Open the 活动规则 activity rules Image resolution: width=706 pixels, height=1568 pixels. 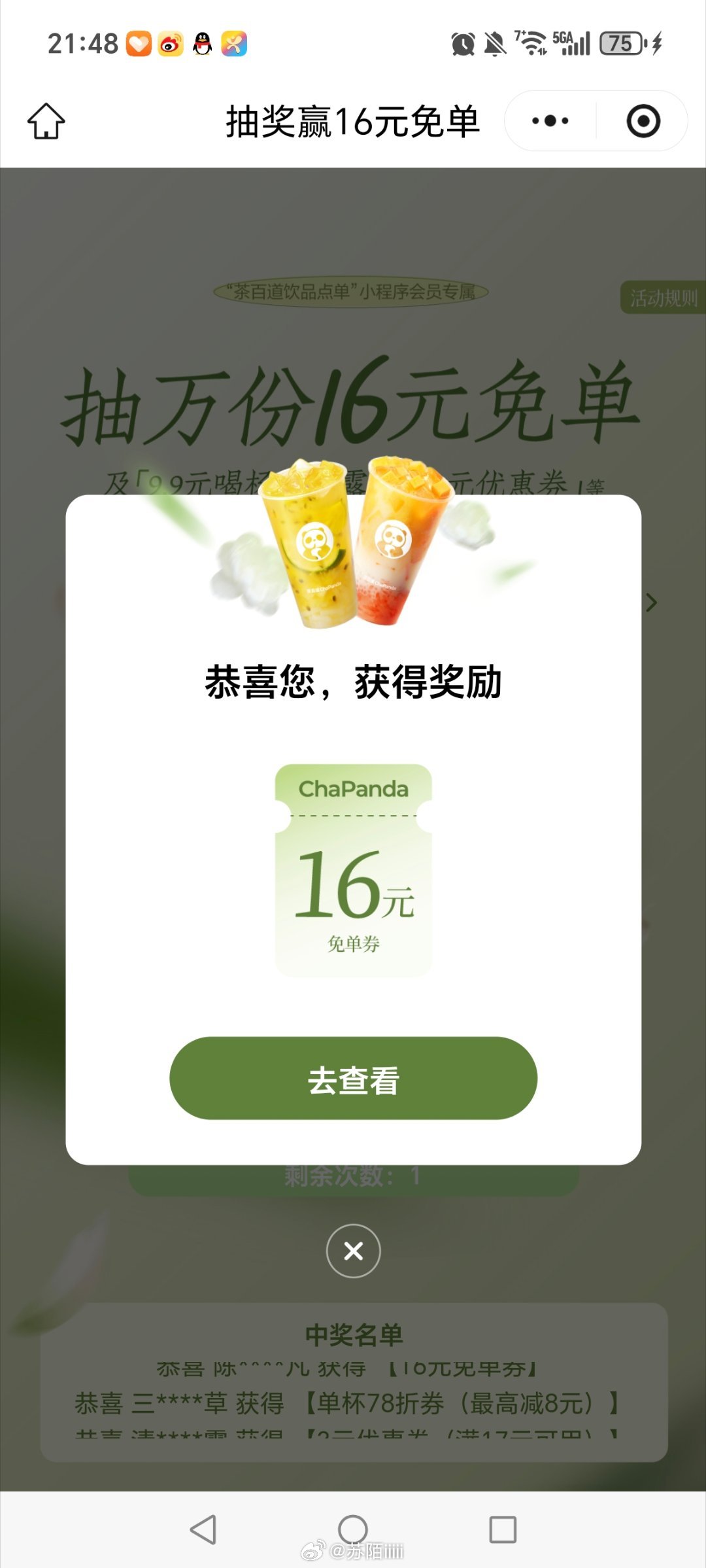[x=663, y=298]
